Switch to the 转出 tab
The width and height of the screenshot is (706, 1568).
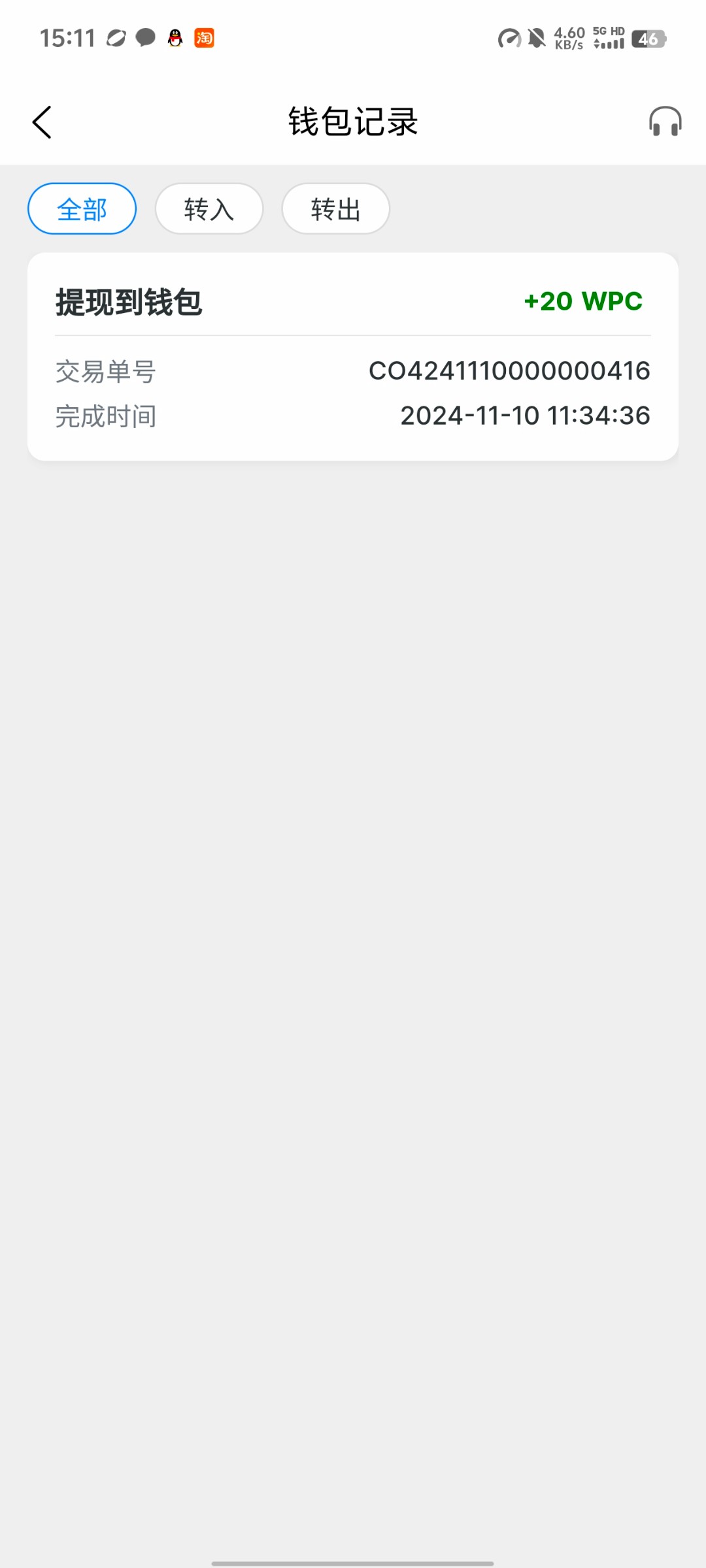[x=336, y=209]
